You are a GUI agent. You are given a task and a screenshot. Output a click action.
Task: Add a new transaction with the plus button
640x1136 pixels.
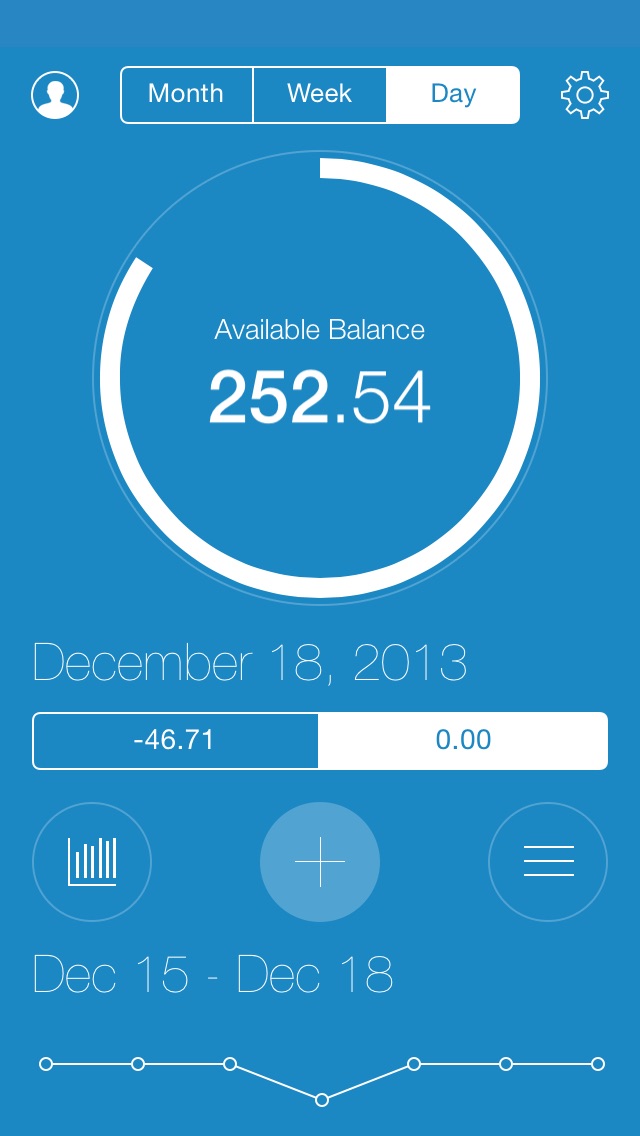tap(320, 861)
